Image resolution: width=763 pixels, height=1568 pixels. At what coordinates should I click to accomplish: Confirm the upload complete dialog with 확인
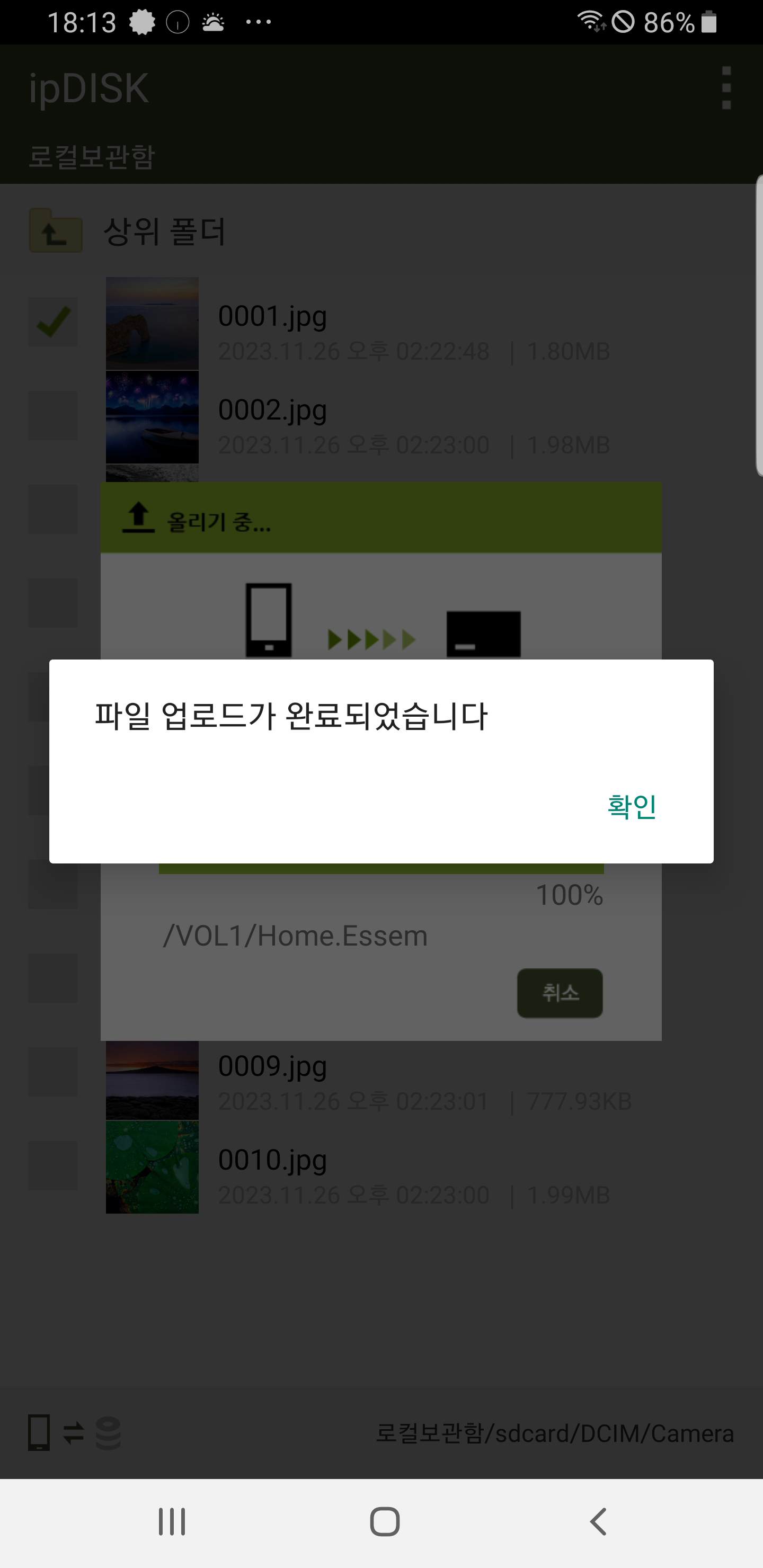[x=632, y=807]
